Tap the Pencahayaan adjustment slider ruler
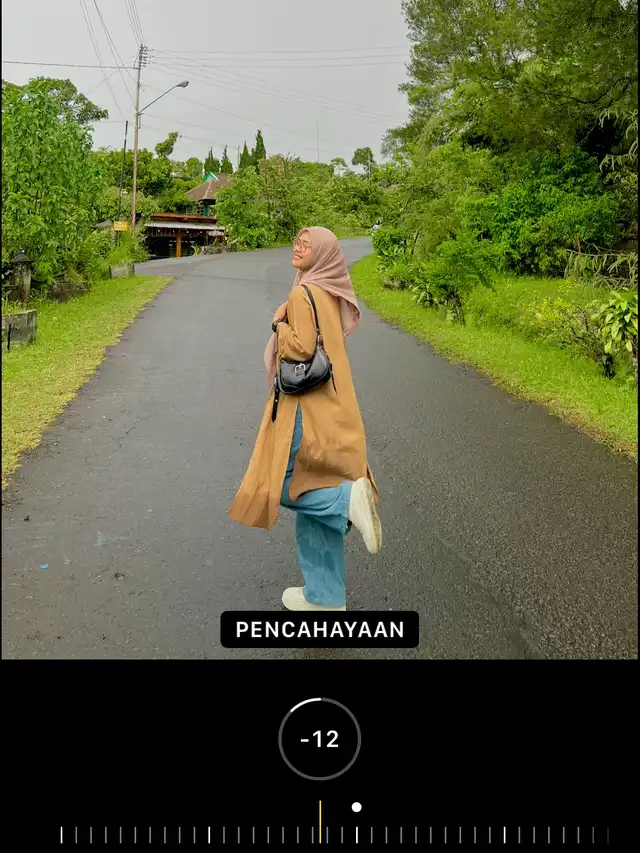The width and height of the screenshot is (640, 853). [334, 834]
